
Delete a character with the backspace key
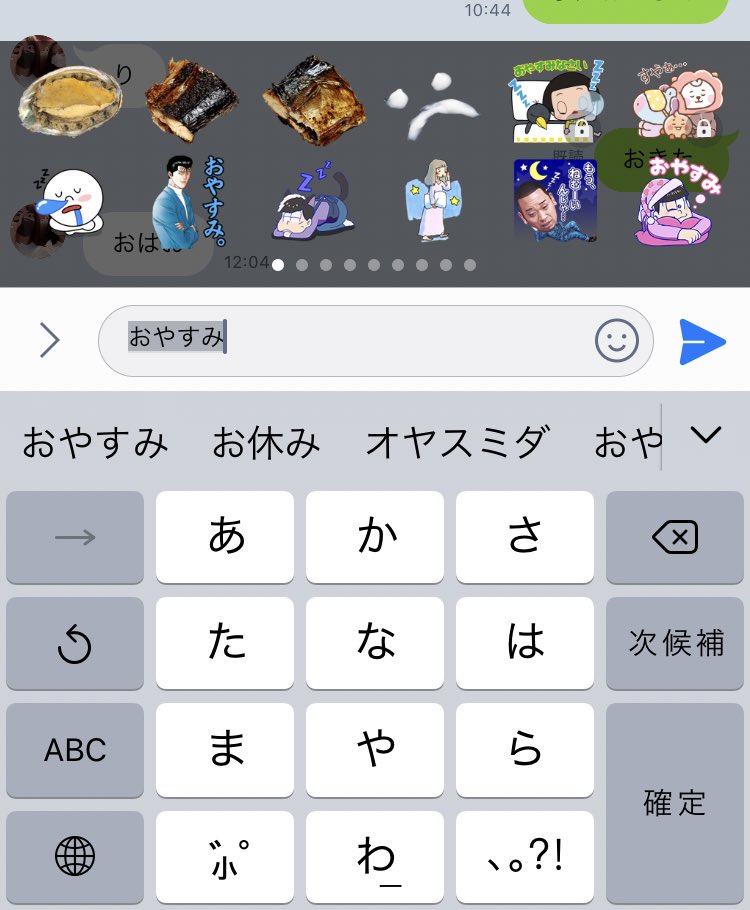(675, 539)
